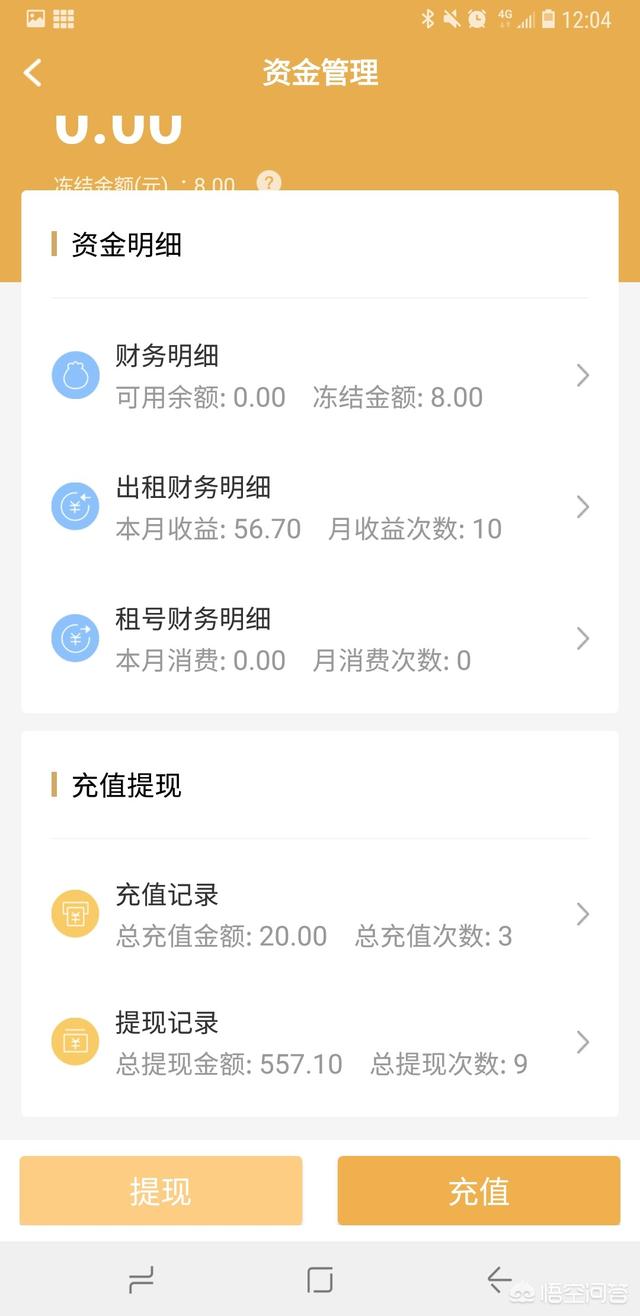This screenshot has height=1316, width=640.
Task: Open 出租财务明细 rental income details
Action: click(320, 508)
